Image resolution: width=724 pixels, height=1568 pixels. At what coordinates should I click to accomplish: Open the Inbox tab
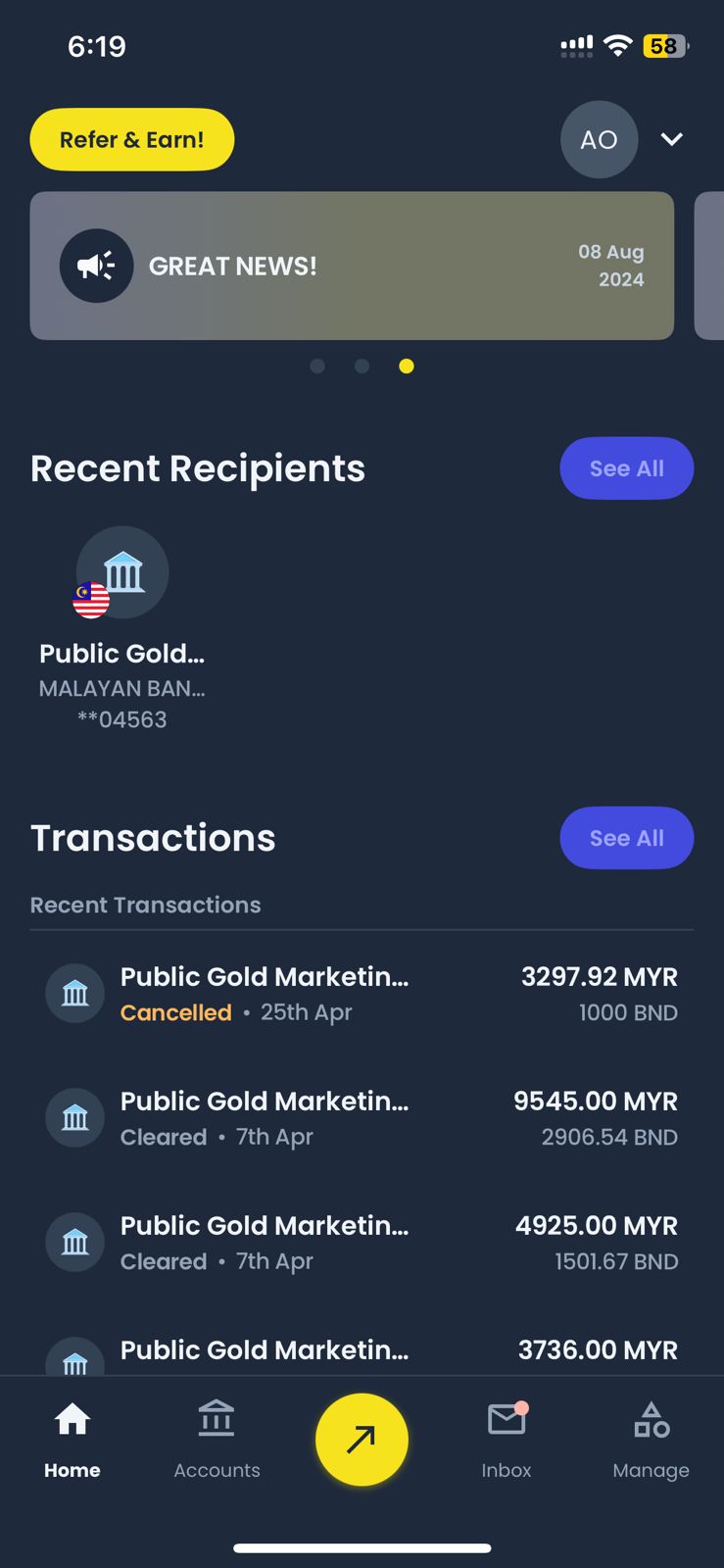tap(507, 1439)
